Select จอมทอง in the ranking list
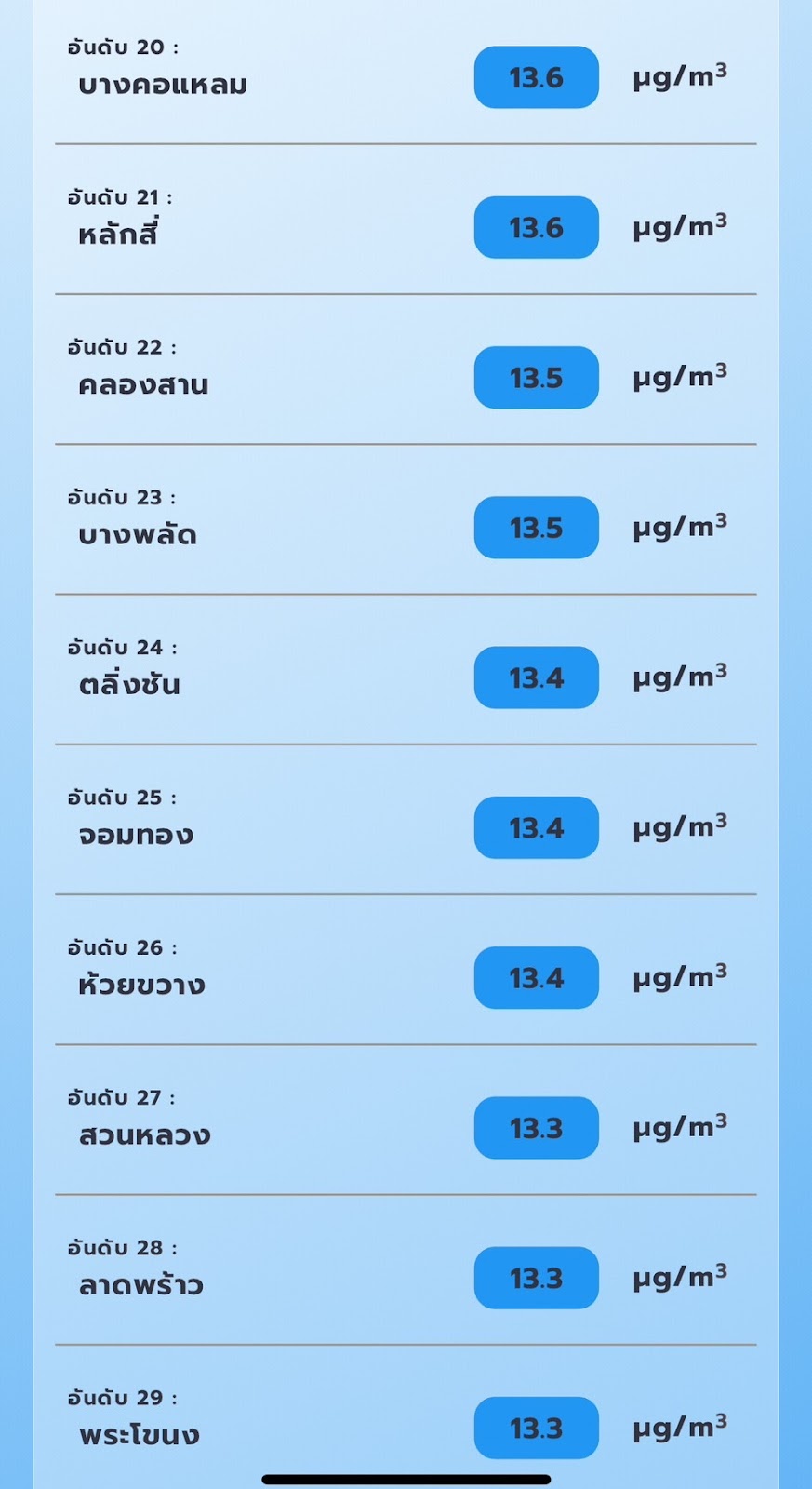 click(406, 819)
